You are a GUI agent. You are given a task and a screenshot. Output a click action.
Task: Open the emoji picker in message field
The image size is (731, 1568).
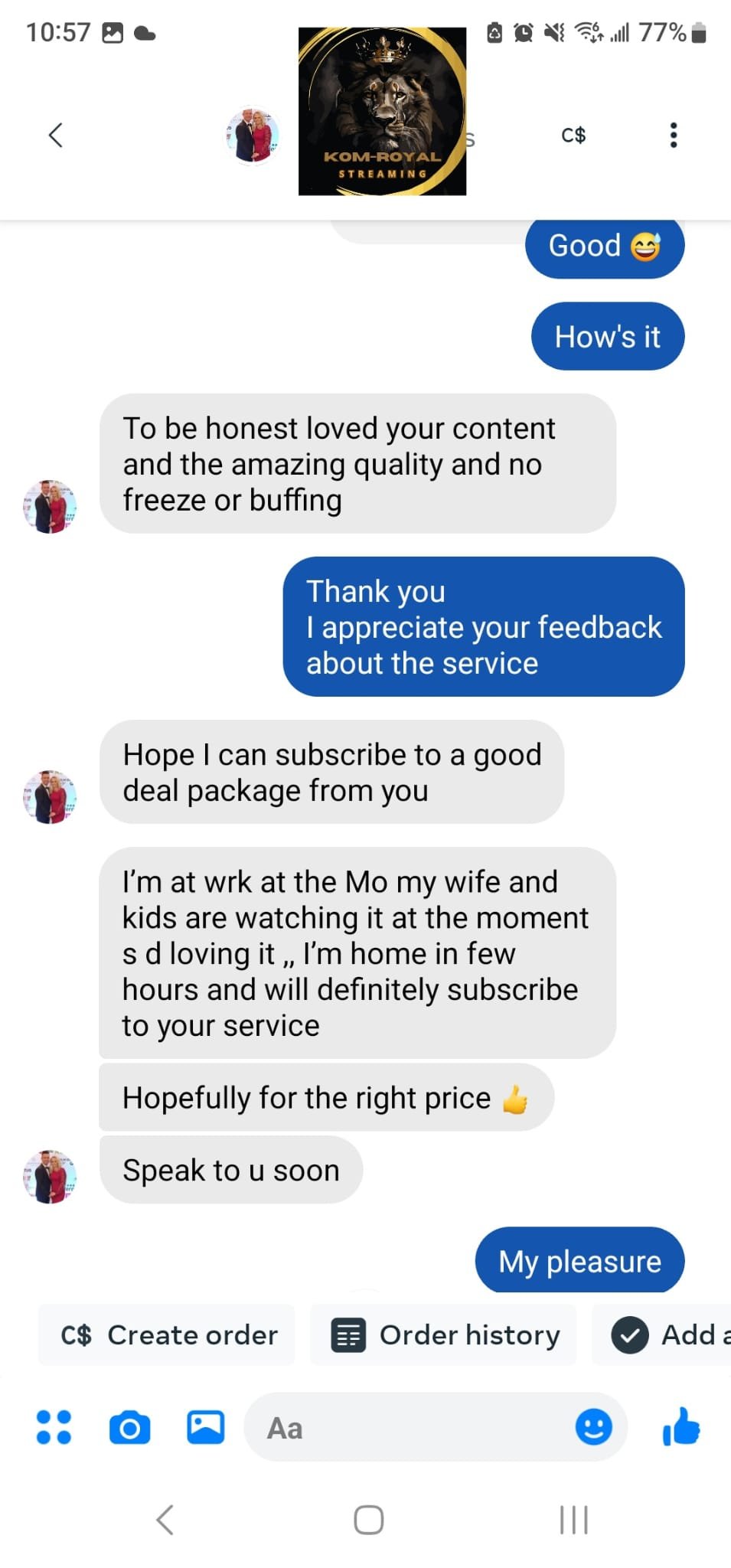[x=593, y=1427]
